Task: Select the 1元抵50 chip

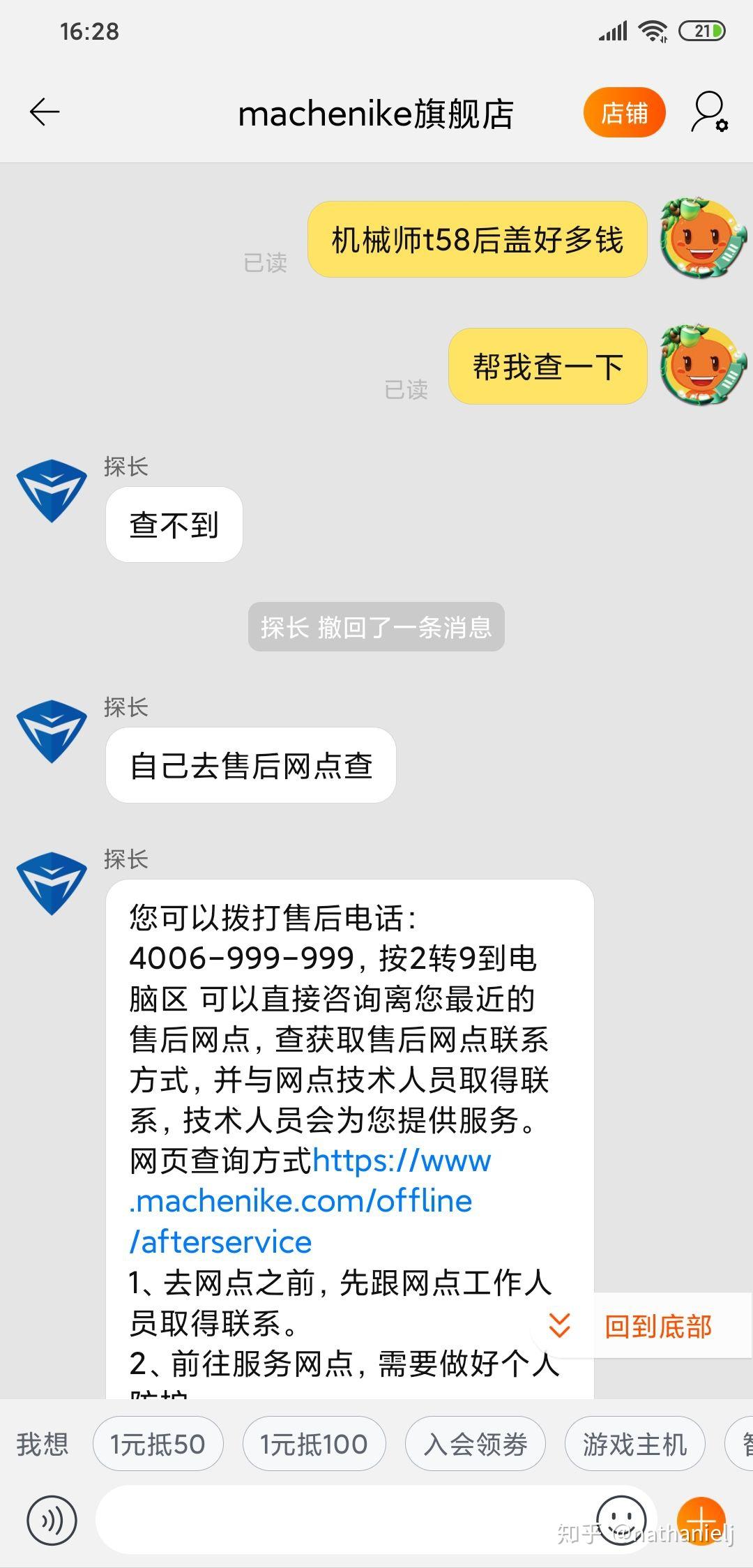Action: point(158,1444)
